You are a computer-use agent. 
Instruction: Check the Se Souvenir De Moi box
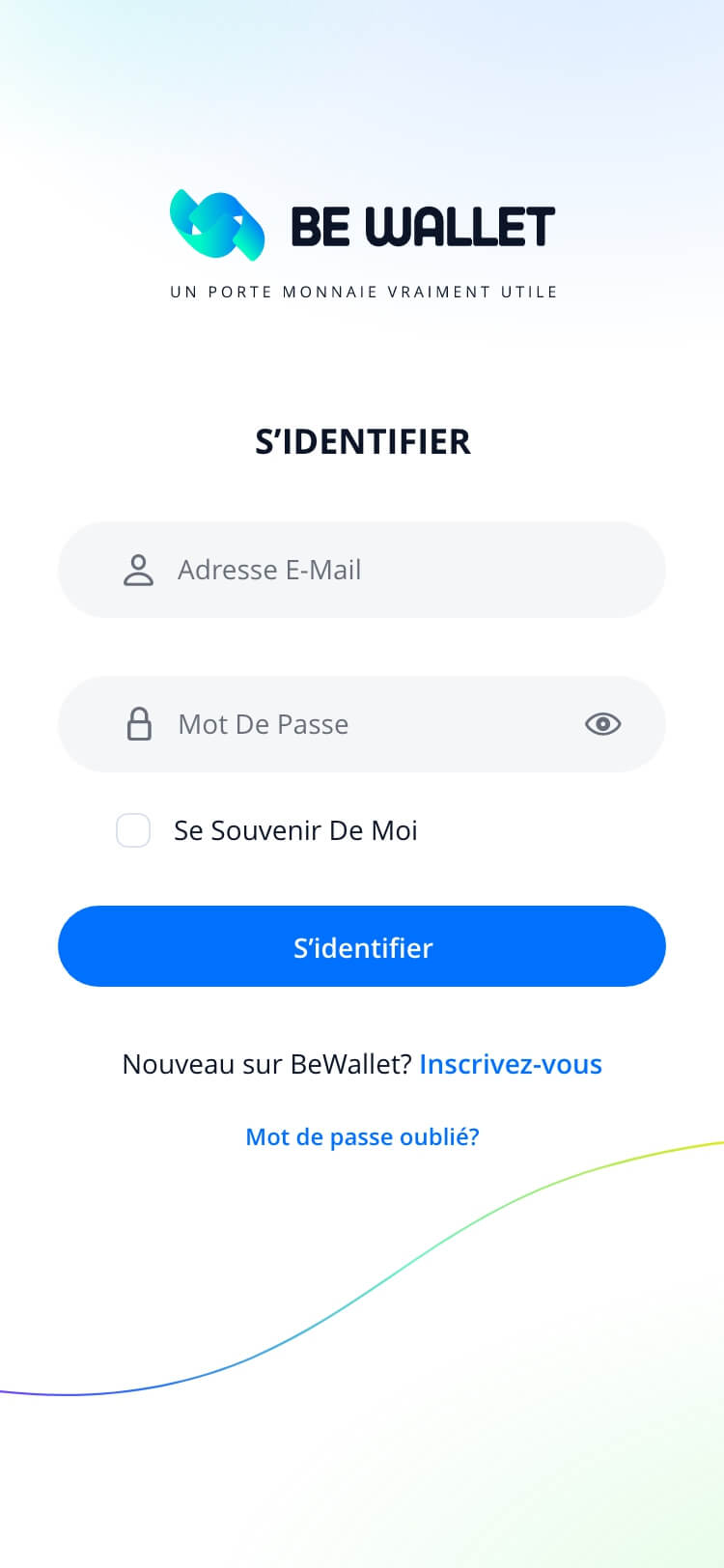pyautogui.click(x=133, y=830)
